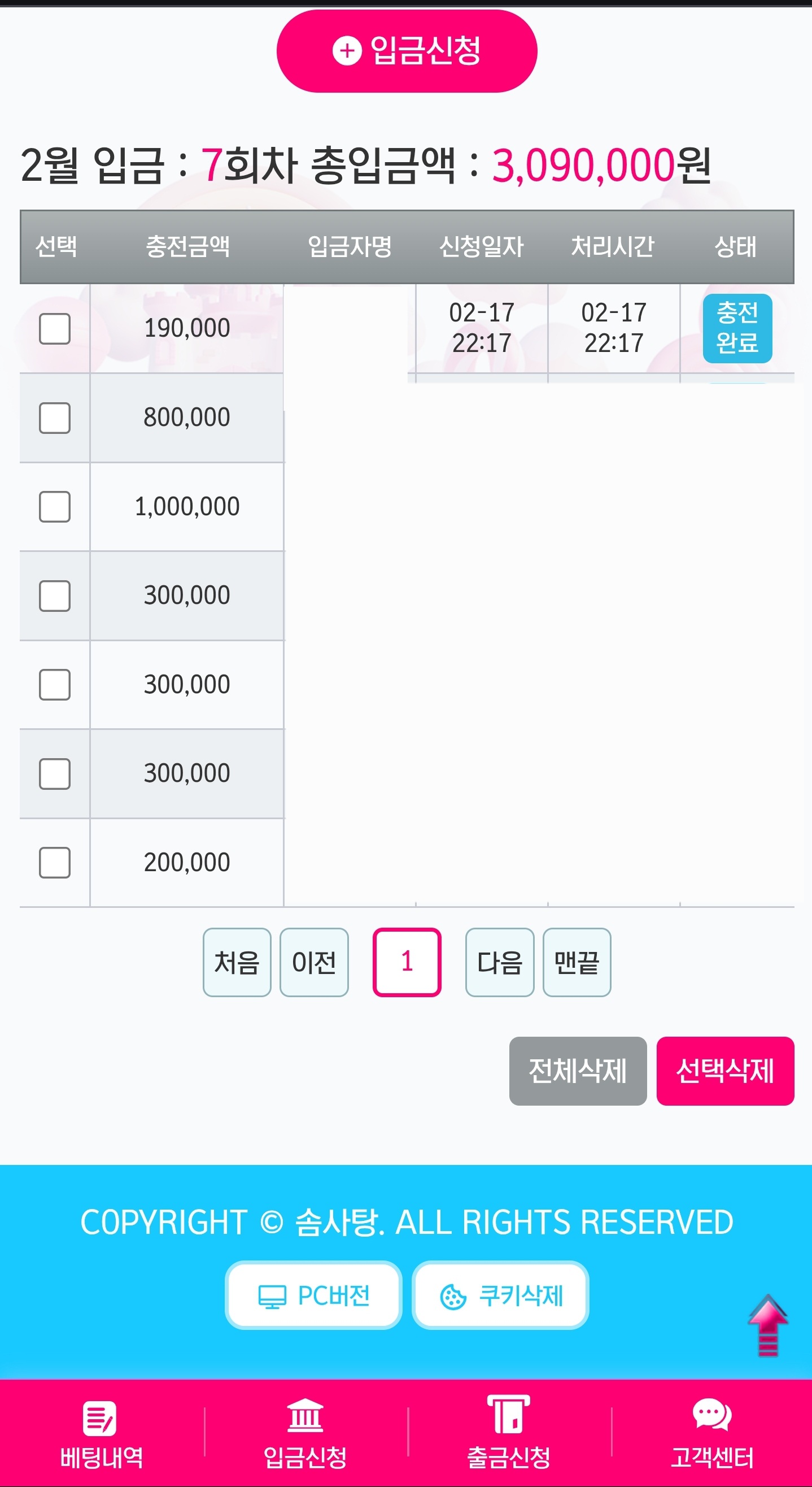Check the box for the 190,000 row
This screenshot has height=1487, width=812.
tap(55, 328)
